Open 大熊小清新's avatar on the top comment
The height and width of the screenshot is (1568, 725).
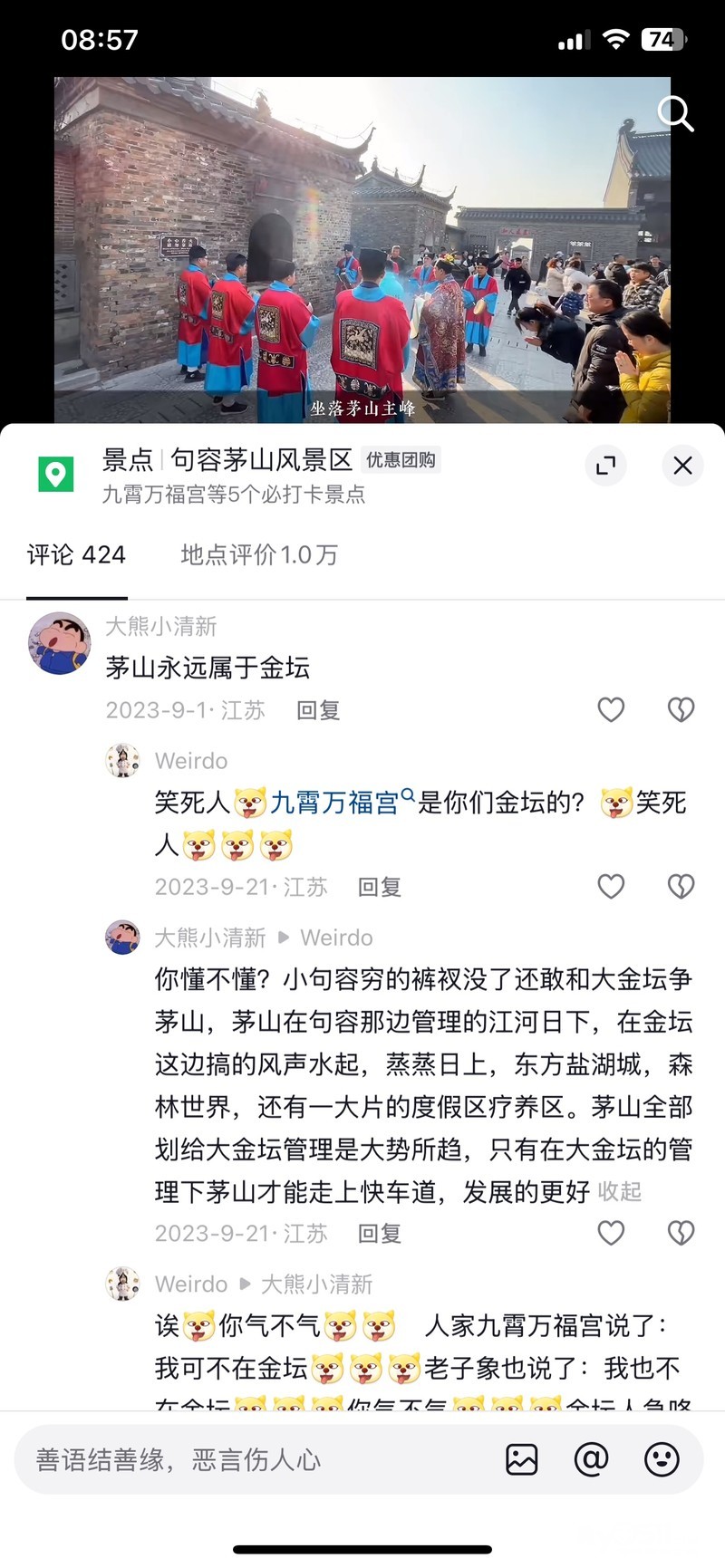point(60,643)
